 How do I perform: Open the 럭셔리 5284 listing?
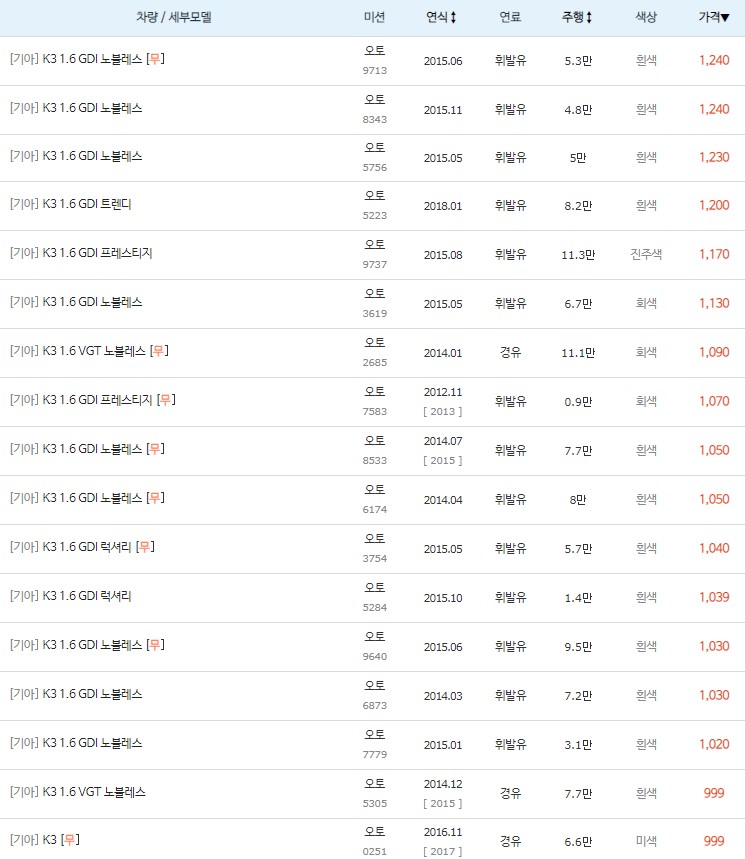click(x=72, y=597)
